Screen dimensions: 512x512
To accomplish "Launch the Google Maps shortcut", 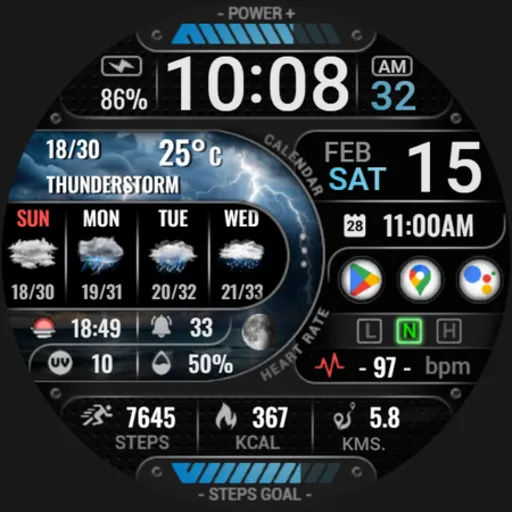I will click(421, 279).
